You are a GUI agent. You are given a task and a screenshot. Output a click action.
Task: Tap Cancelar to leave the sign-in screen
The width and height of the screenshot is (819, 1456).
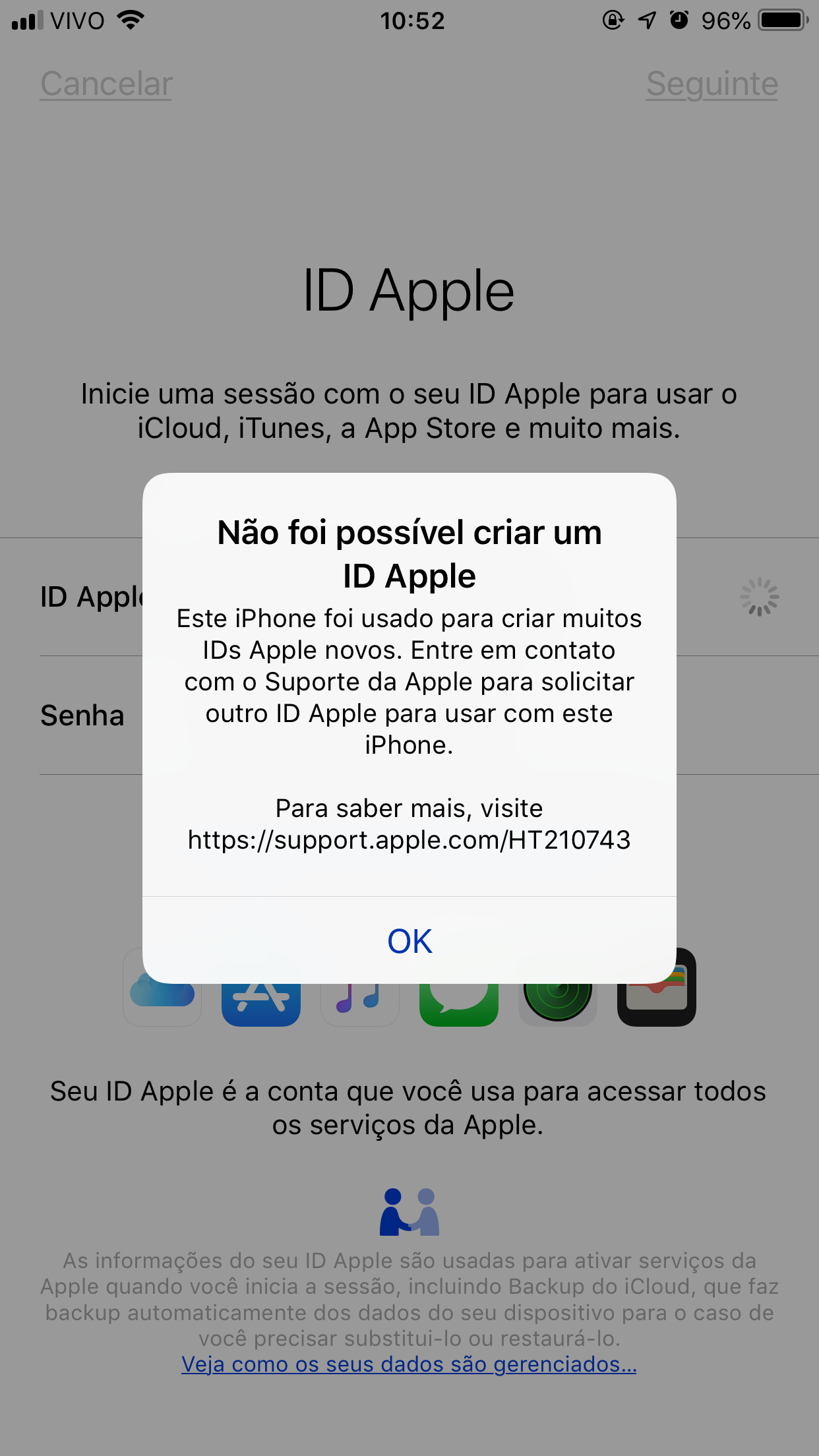[x=106, y=84]
